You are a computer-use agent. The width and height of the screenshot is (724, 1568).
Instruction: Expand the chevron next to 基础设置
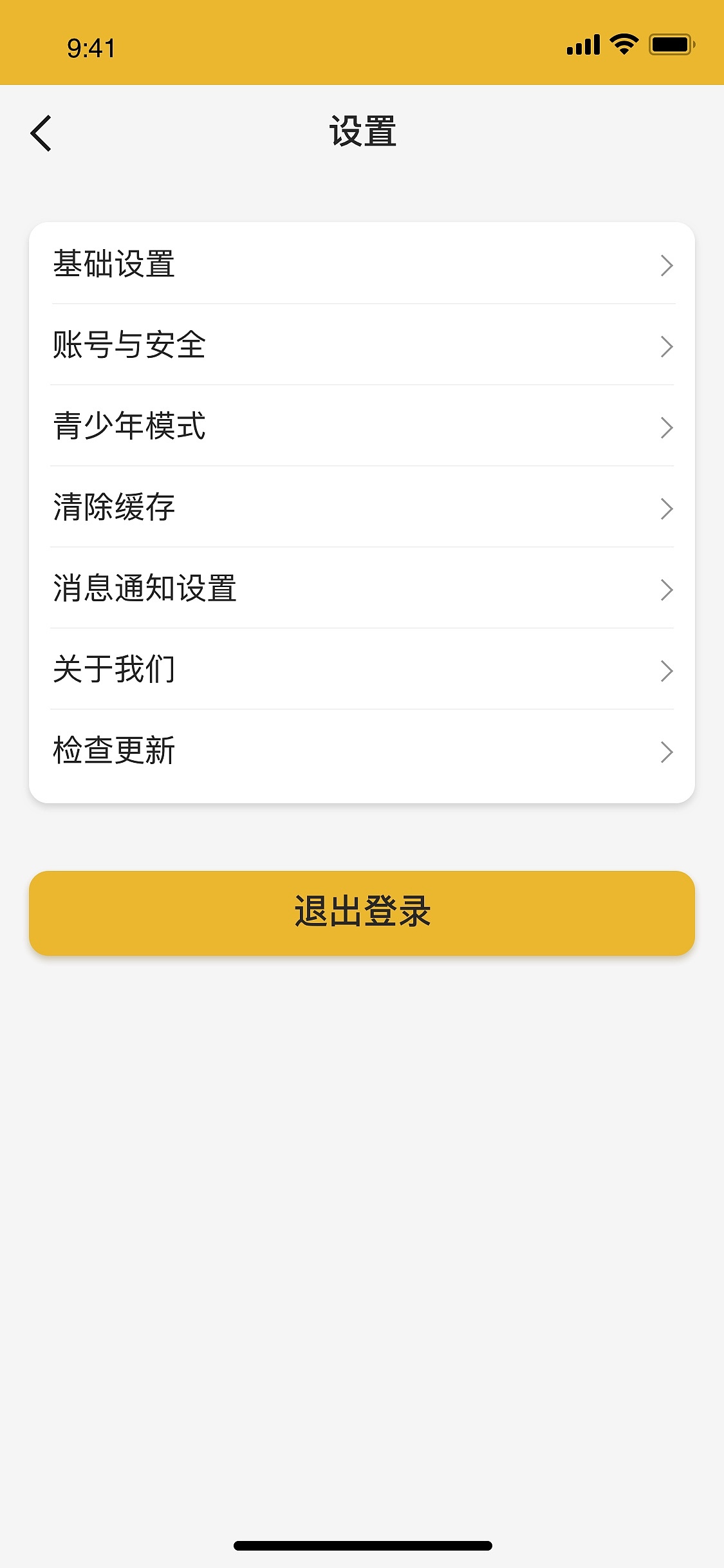click(x=667, y=264)
